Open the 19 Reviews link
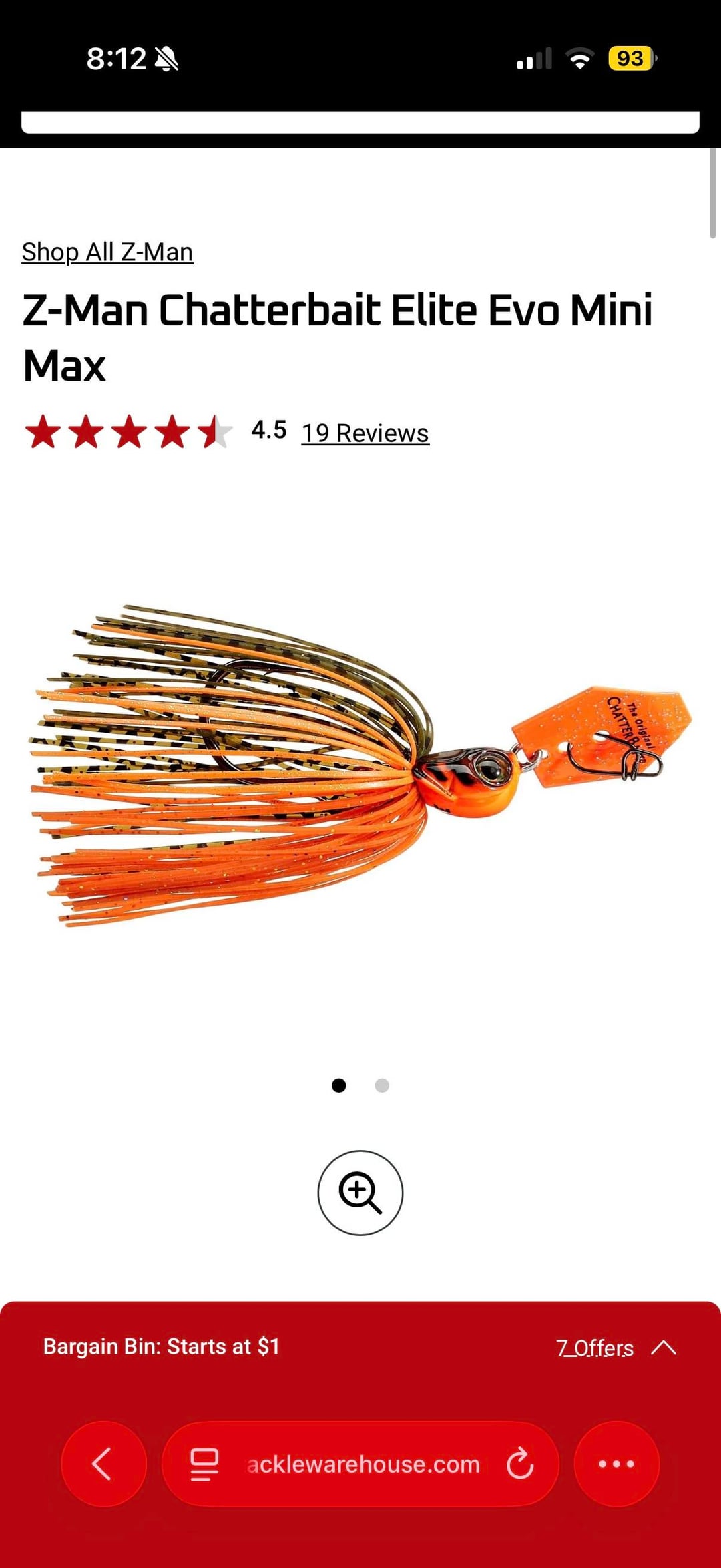Image resolution: width=721 pixels, height=1568 pixels. (x=365, y=433)
